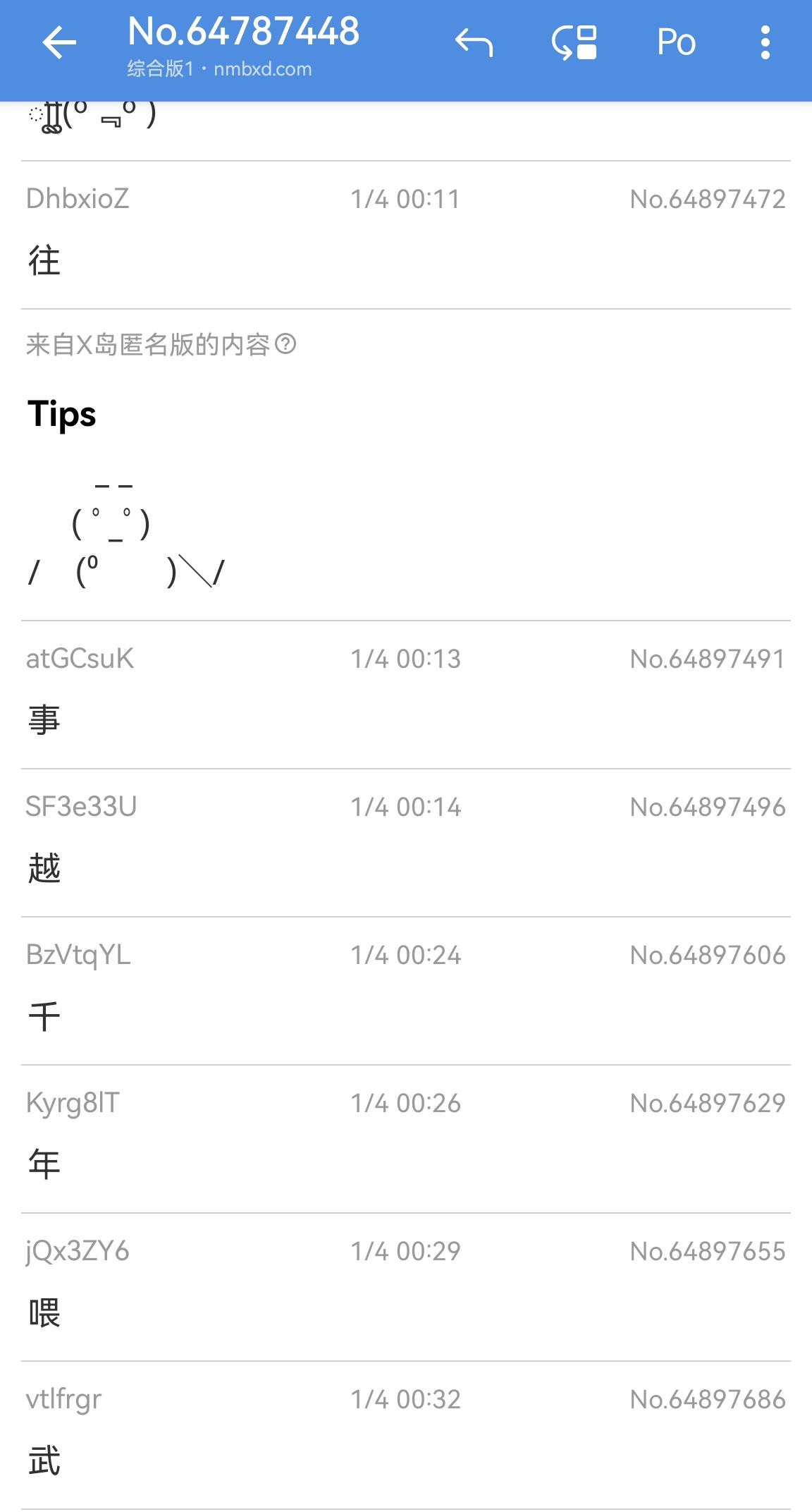Screen dimensions: 812x1512
Task: Tap the reply posted by BzVtqYL
Action: tap(406, 991)
